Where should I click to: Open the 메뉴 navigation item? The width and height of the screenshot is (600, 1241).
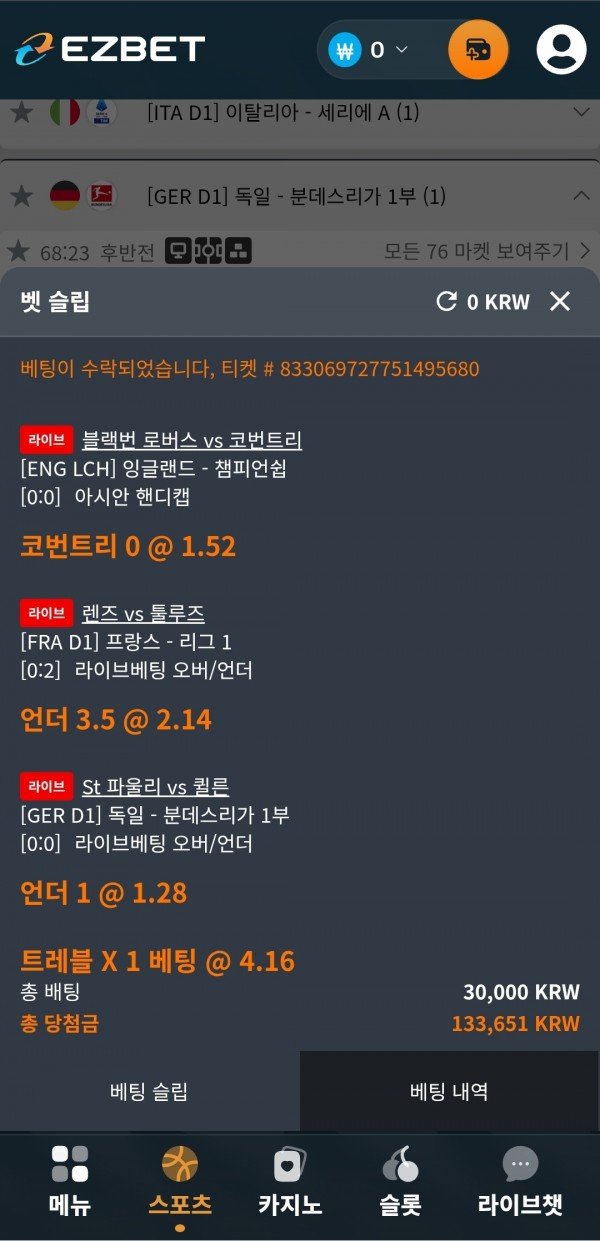70,1182
